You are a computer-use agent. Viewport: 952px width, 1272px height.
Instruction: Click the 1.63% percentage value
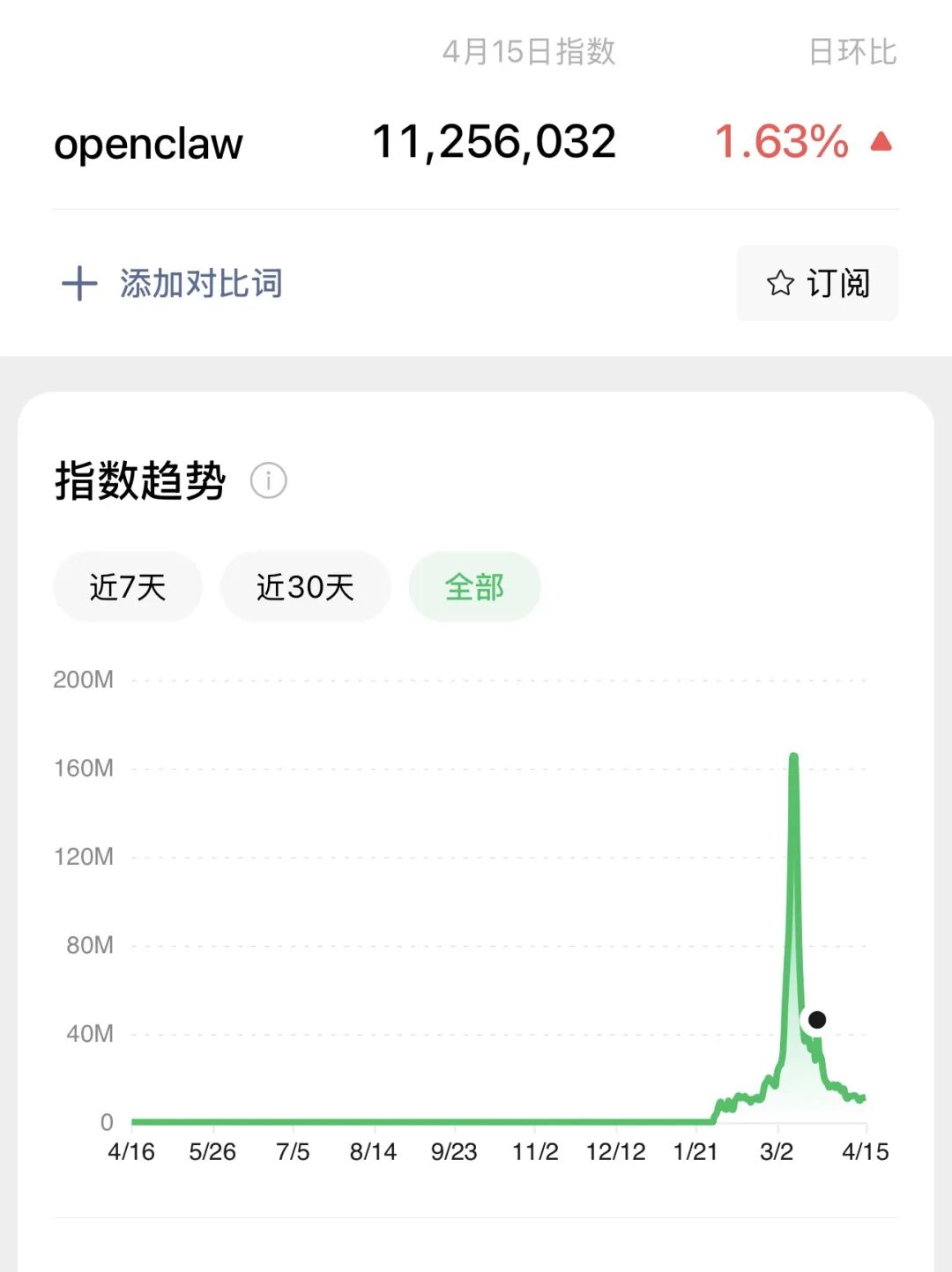[779, 141]
